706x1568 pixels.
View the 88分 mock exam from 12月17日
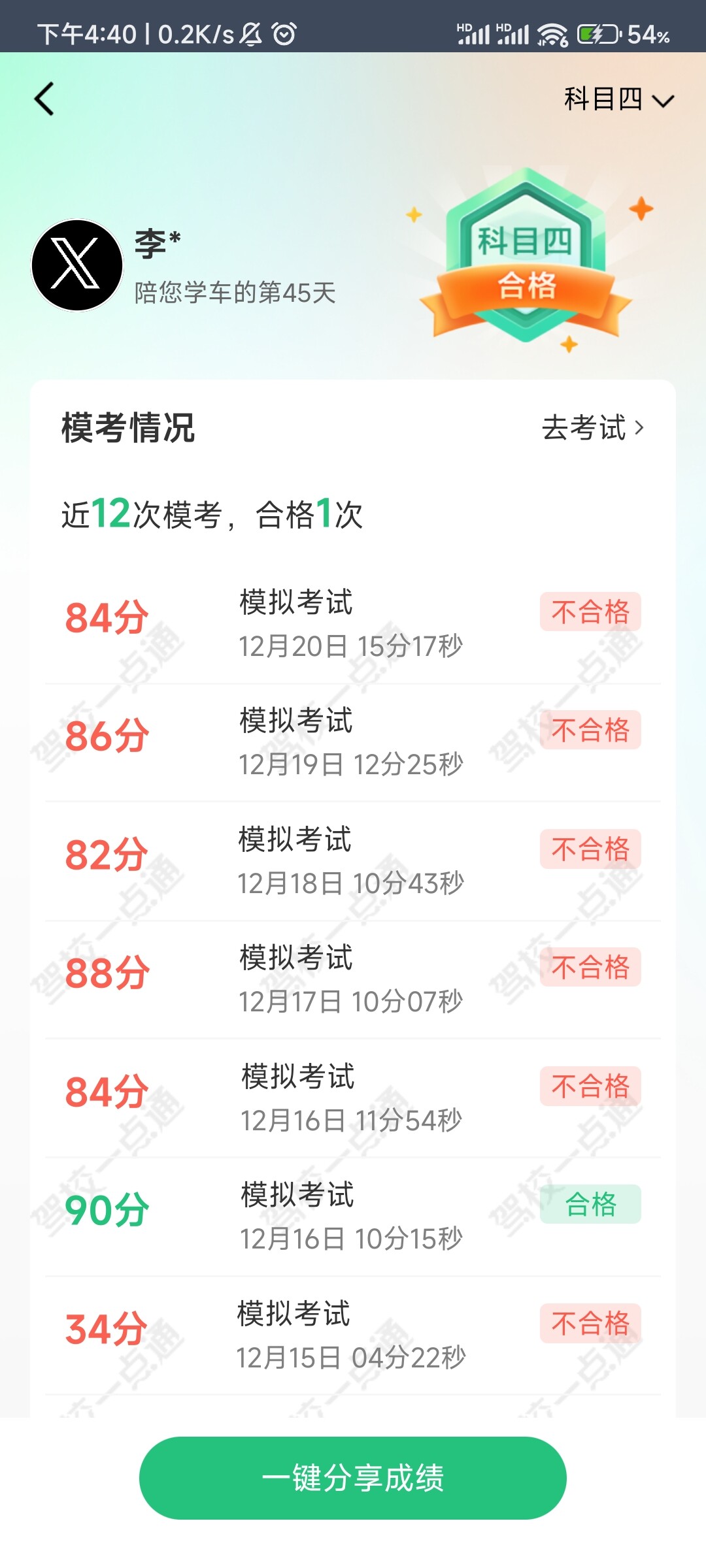tap(352, 979)
